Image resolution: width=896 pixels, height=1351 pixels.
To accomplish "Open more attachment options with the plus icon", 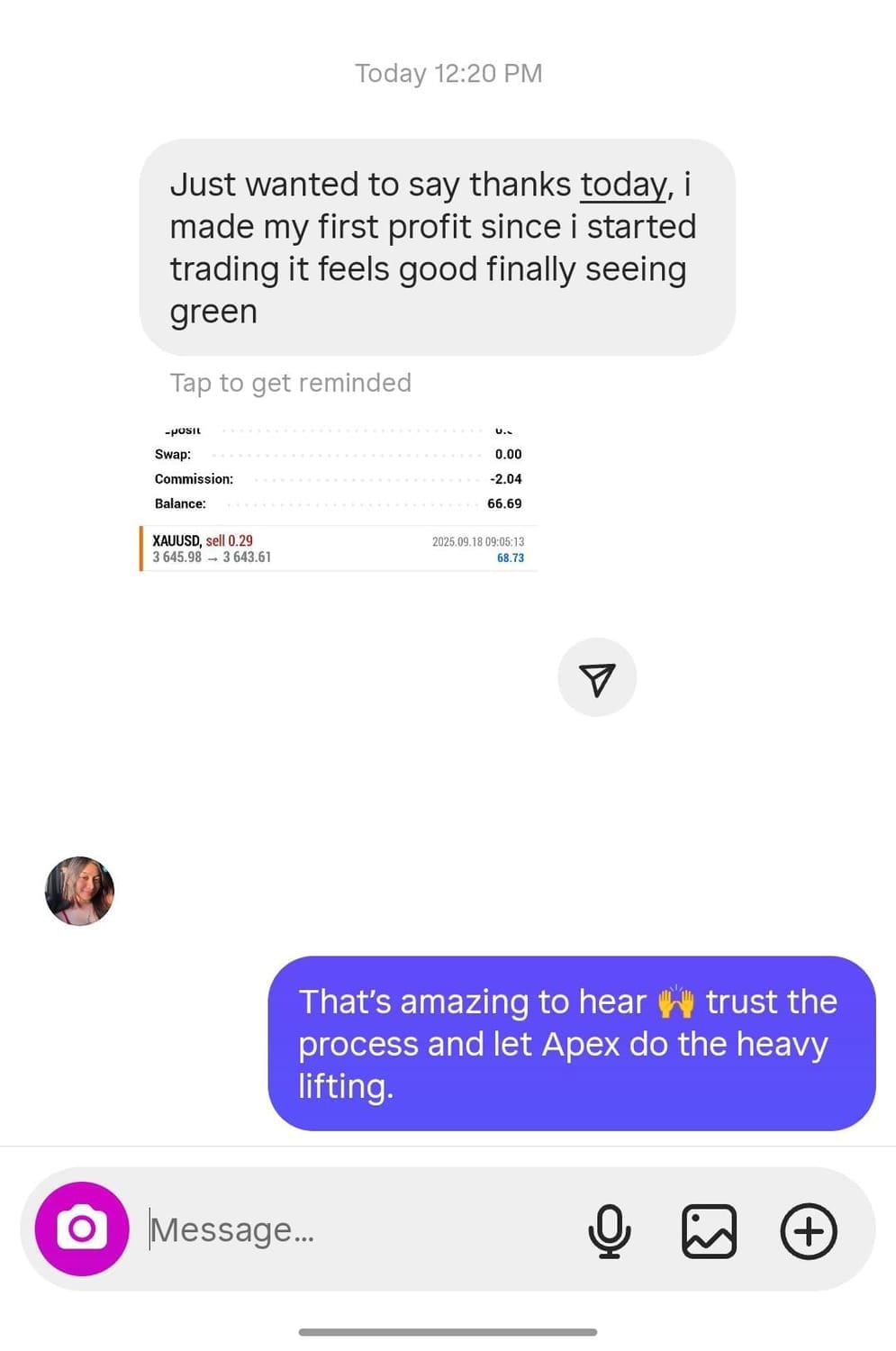I will 808,1230.
